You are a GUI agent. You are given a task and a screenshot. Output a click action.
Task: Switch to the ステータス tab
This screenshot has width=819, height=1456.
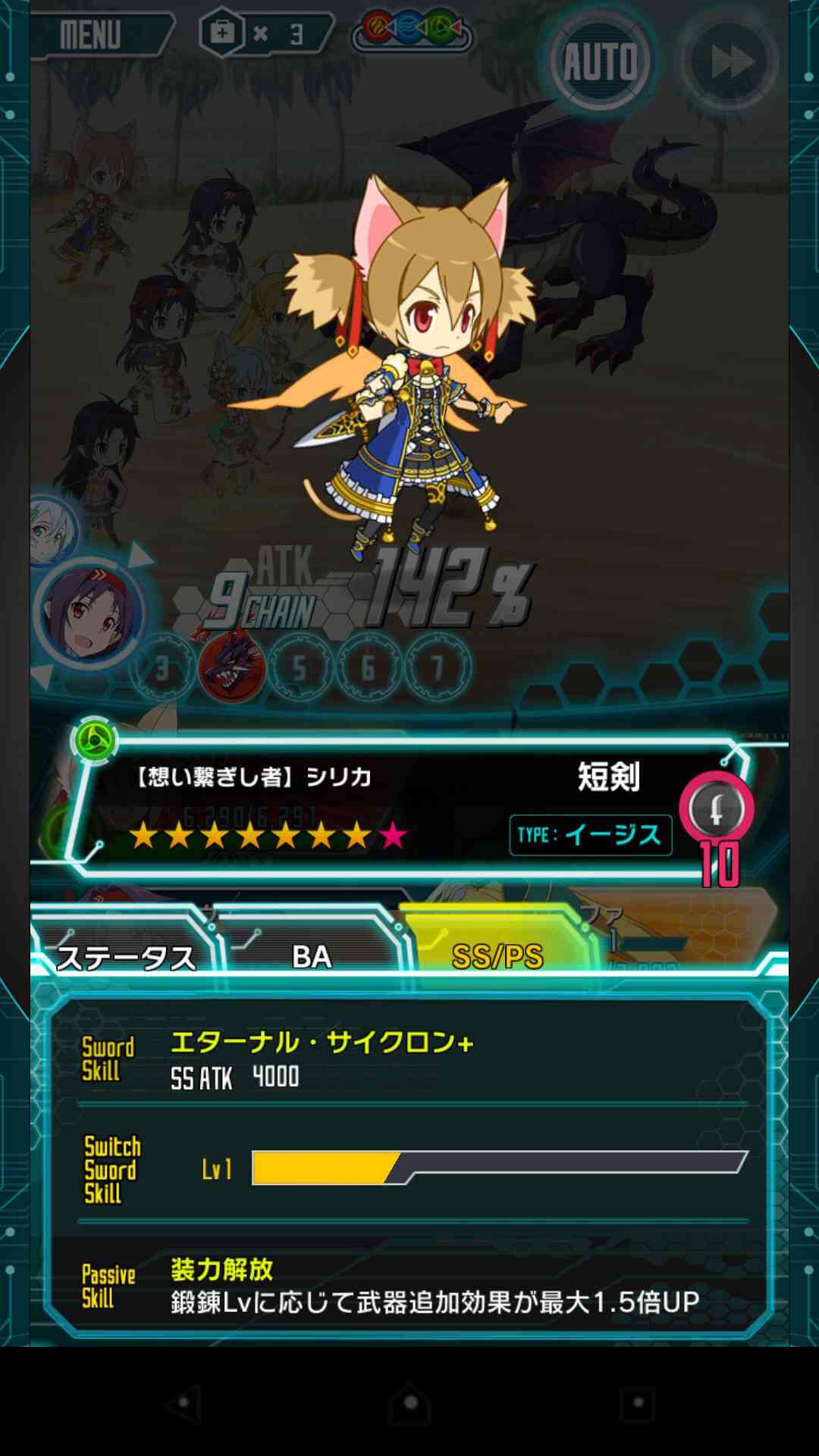point(126,948)
